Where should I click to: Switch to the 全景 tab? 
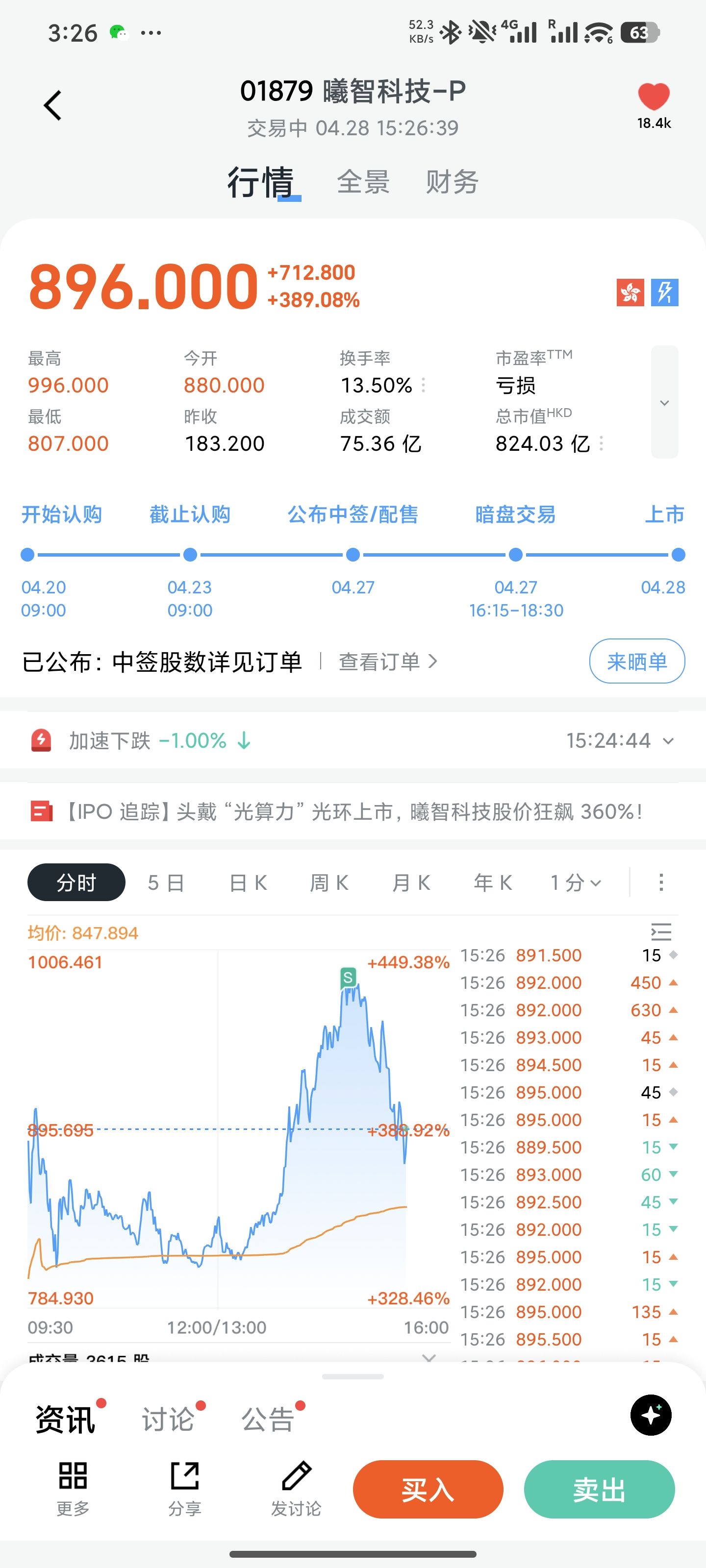(x=363, y=182)
